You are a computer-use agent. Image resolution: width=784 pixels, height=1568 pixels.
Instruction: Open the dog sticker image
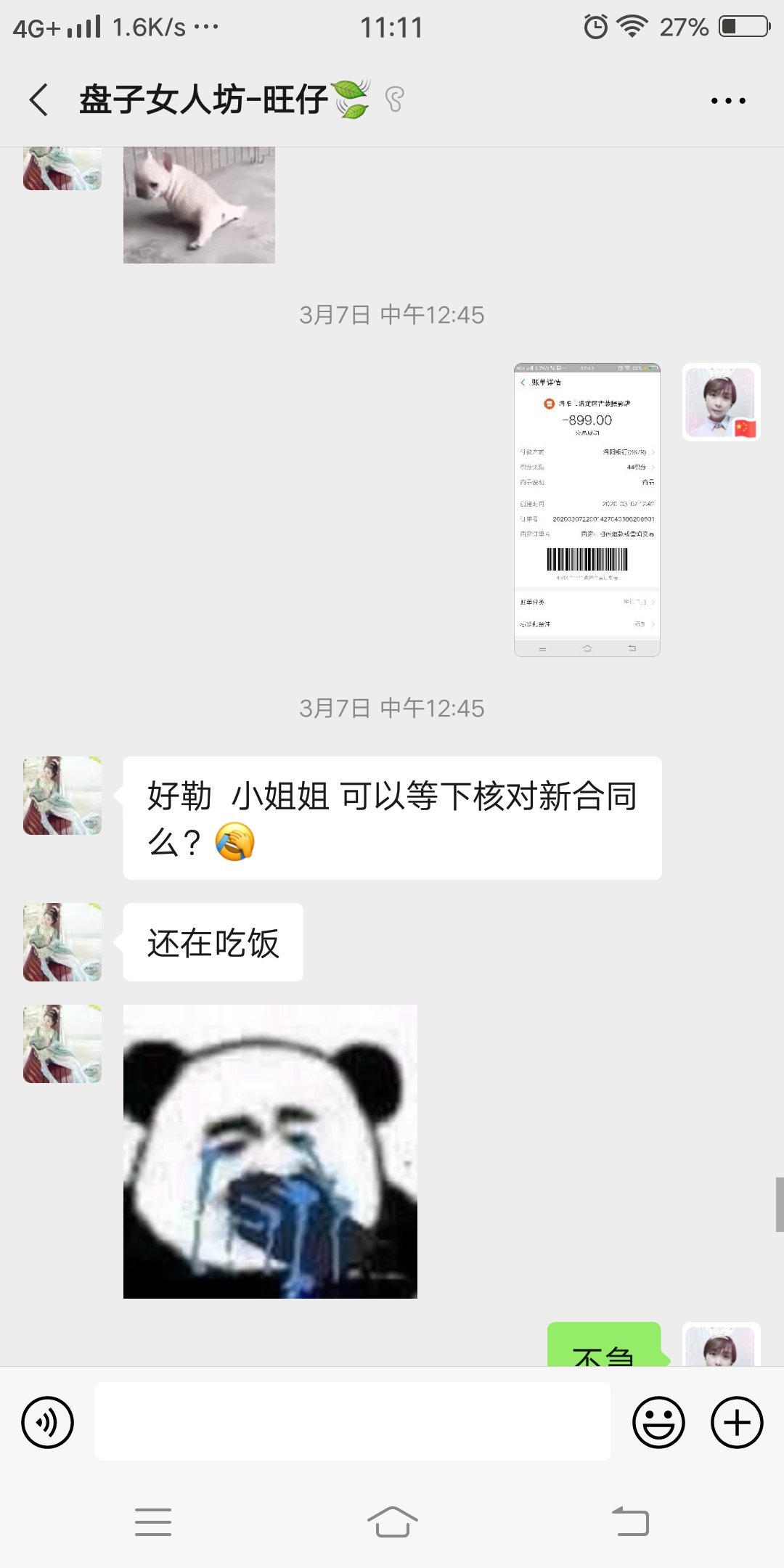coord(199,205)
